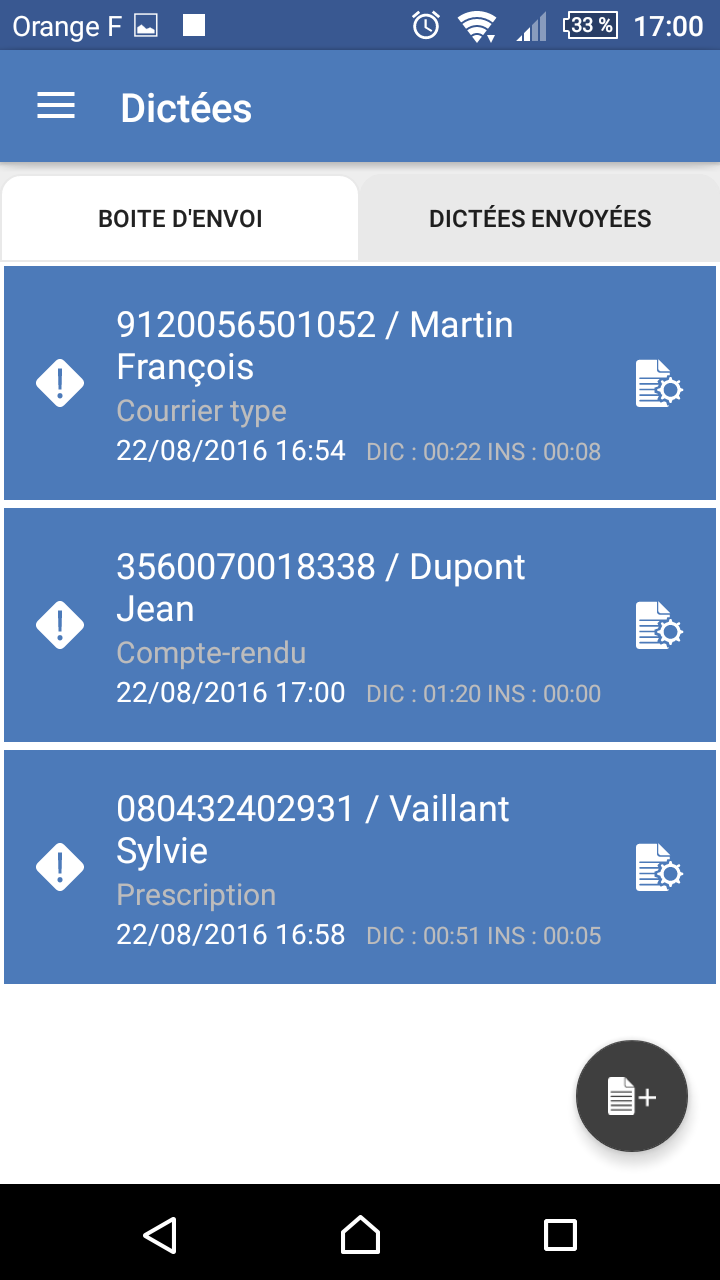The width and height of the screenshot is (720, 1280).
Task: Open the hamburger drawer menu
Action: 56,107
